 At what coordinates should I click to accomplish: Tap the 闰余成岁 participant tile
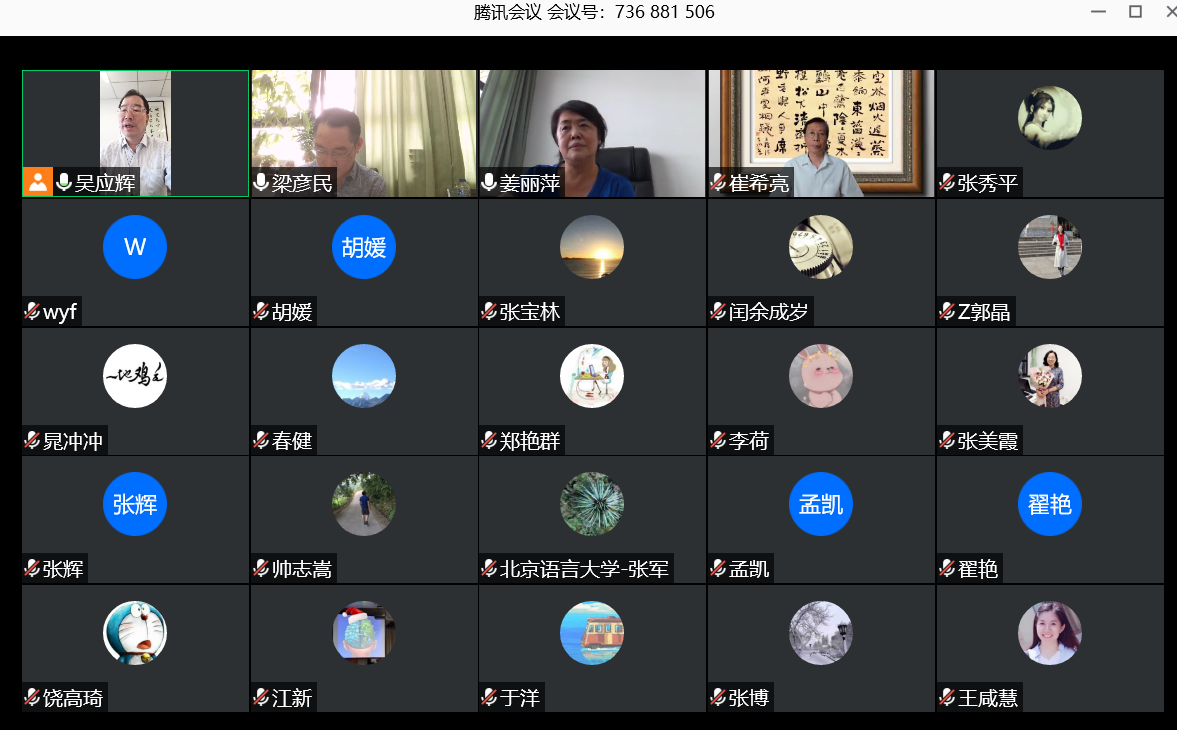point(821,262)
